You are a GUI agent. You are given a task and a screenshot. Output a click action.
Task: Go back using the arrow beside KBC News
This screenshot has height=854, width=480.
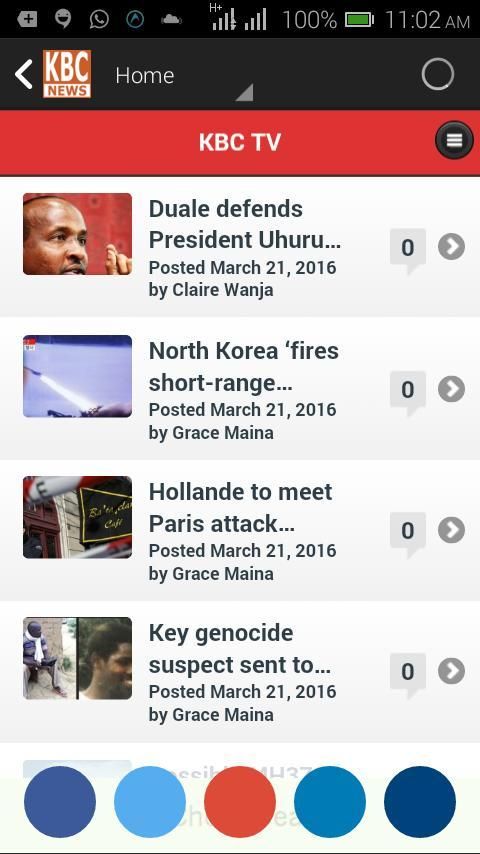pos(23,74)
